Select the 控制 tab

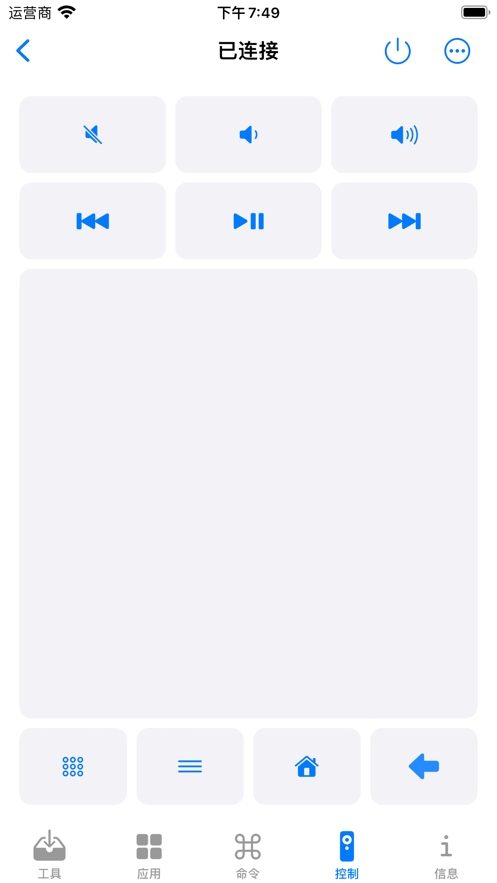tap(347, 854)
